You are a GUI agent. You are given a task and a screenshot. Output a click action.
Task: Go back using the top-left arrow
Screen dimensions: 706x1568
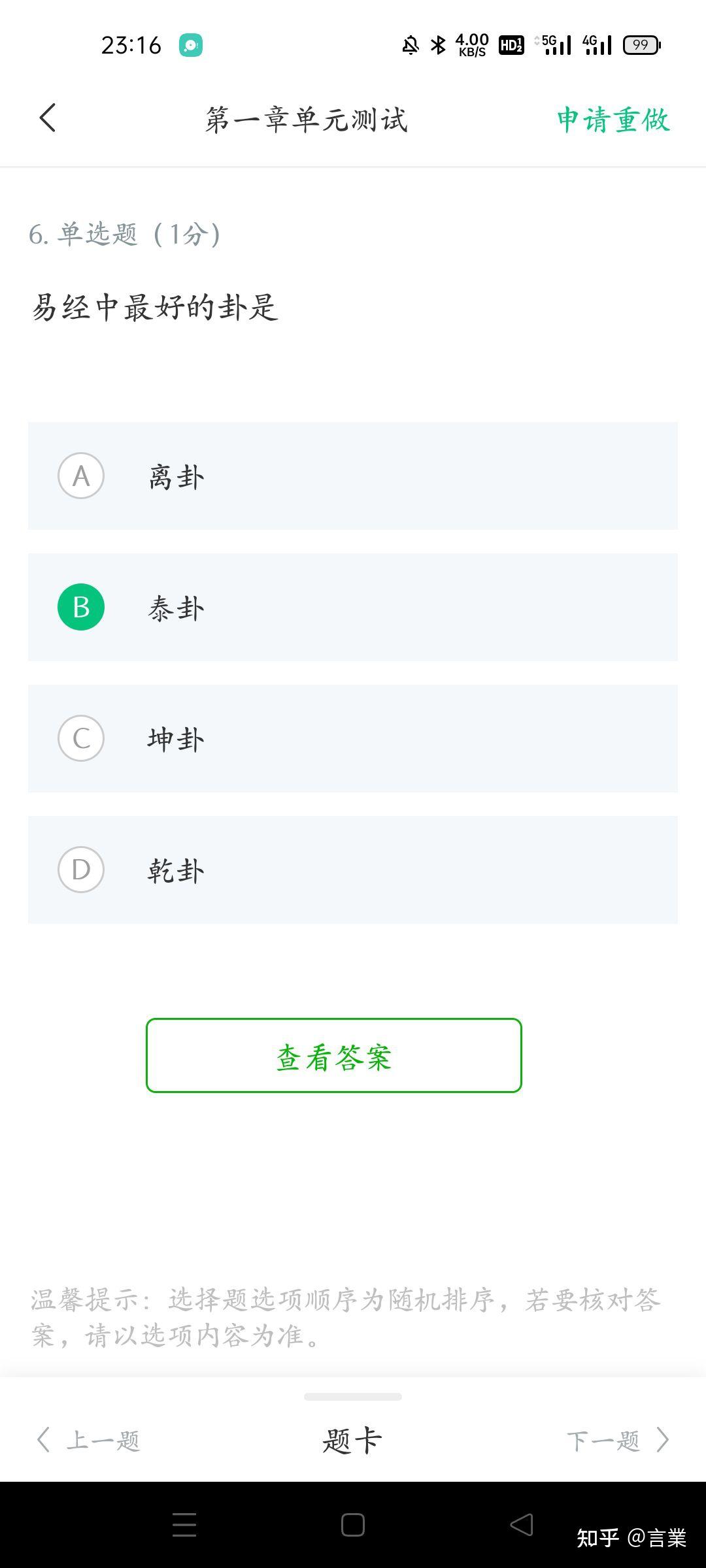pyautogui.click(x=48, y=118)
